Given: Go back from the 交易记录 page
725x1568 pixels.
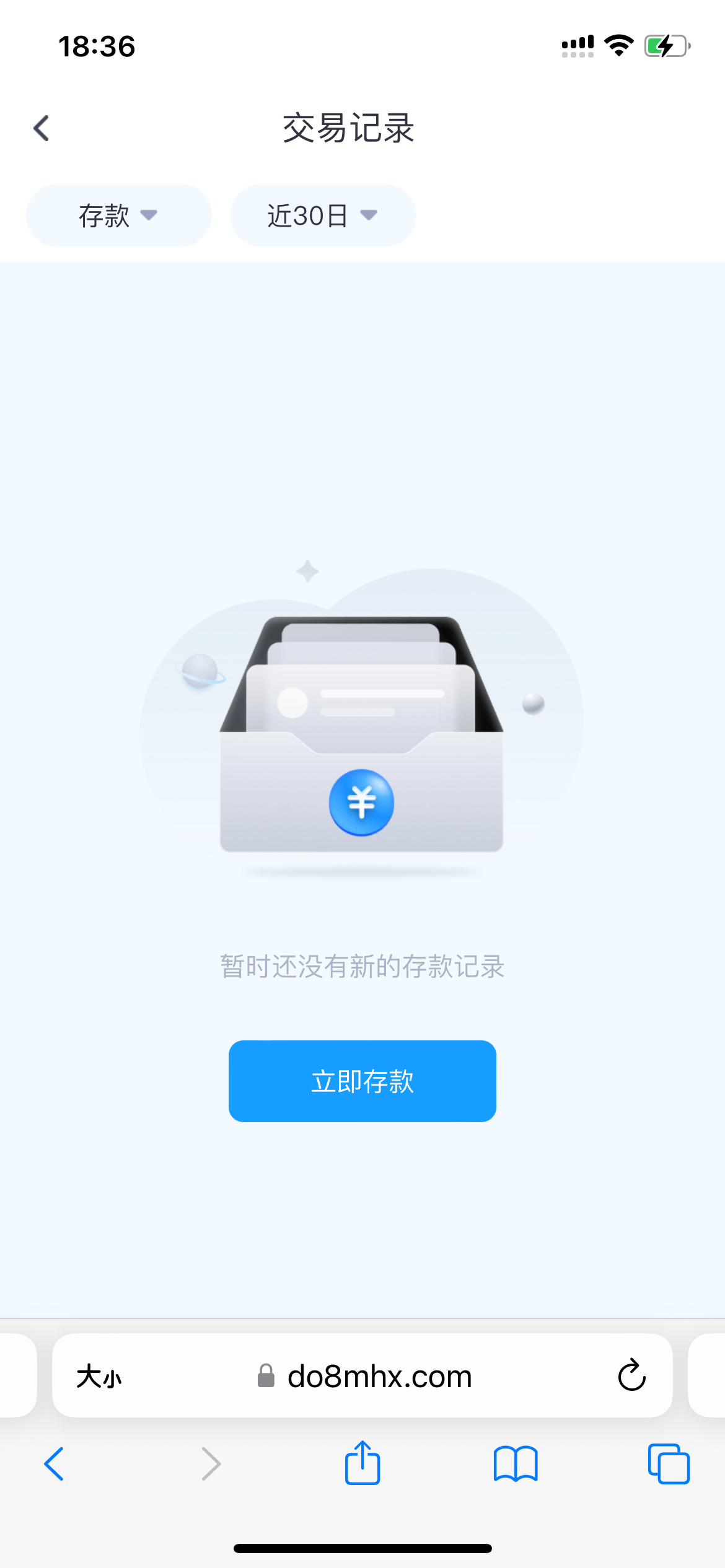Looking at the screenshot, I should tap(42, 129).
